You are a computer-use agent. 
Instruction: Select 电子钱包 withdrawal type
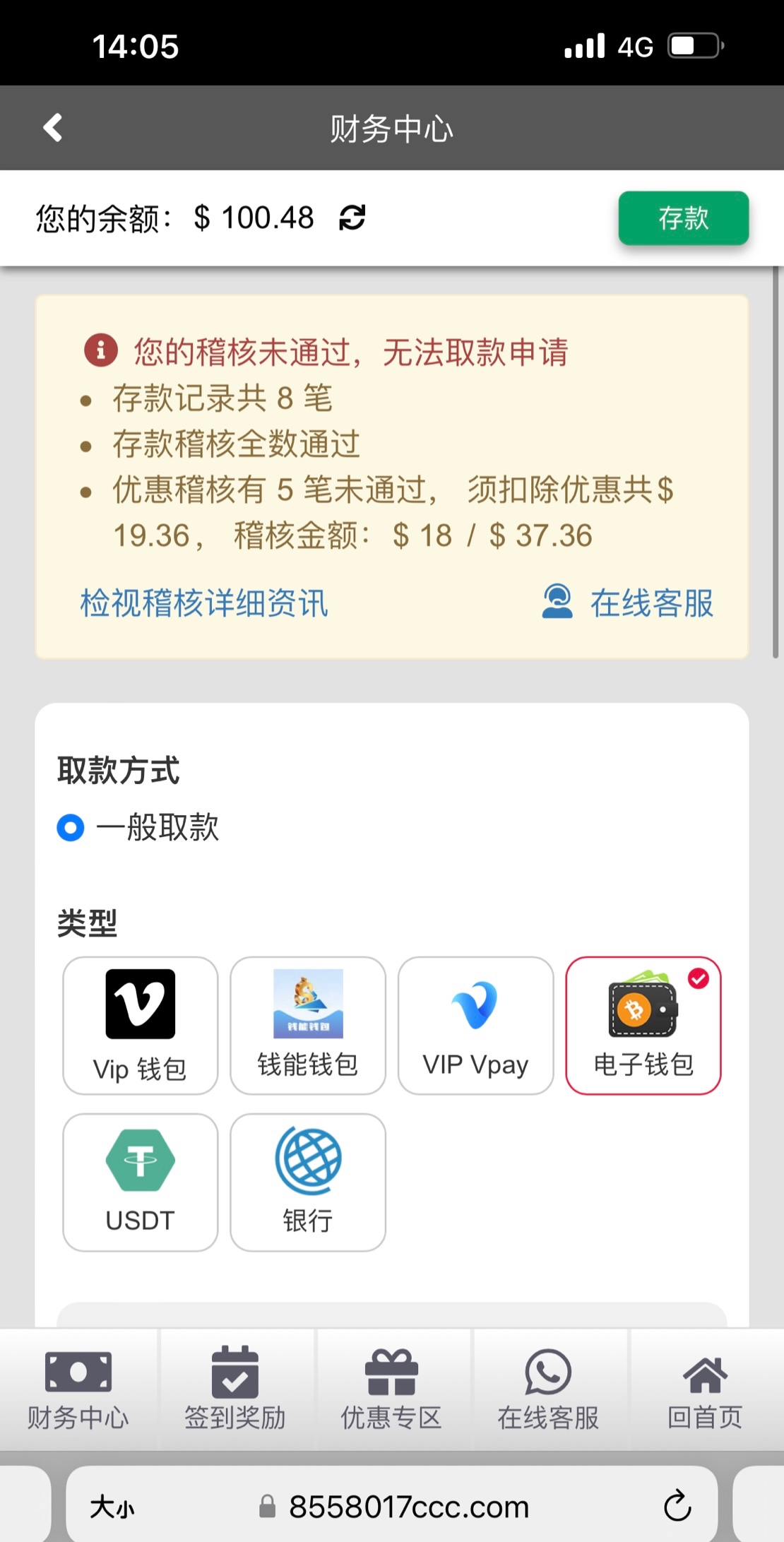(x=643, y=1025)
